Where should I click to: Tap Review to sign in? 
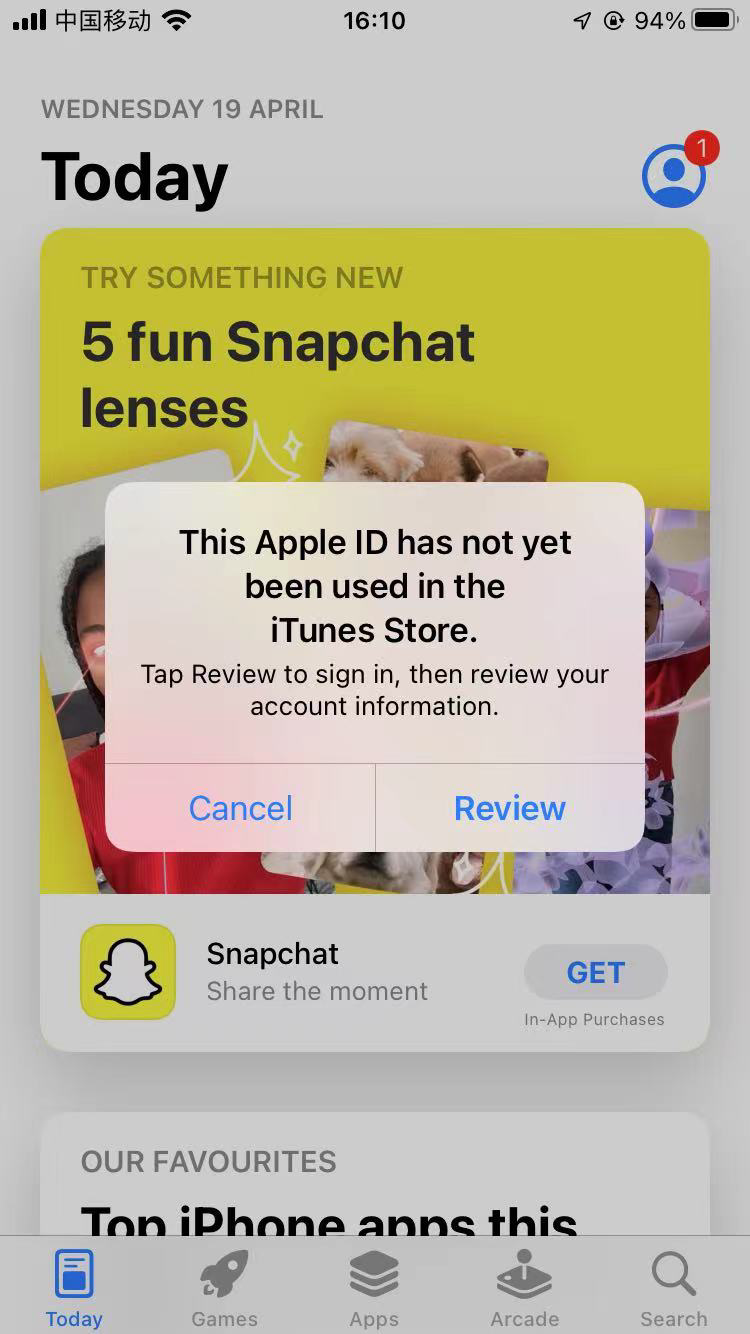(x=509, y=808)
